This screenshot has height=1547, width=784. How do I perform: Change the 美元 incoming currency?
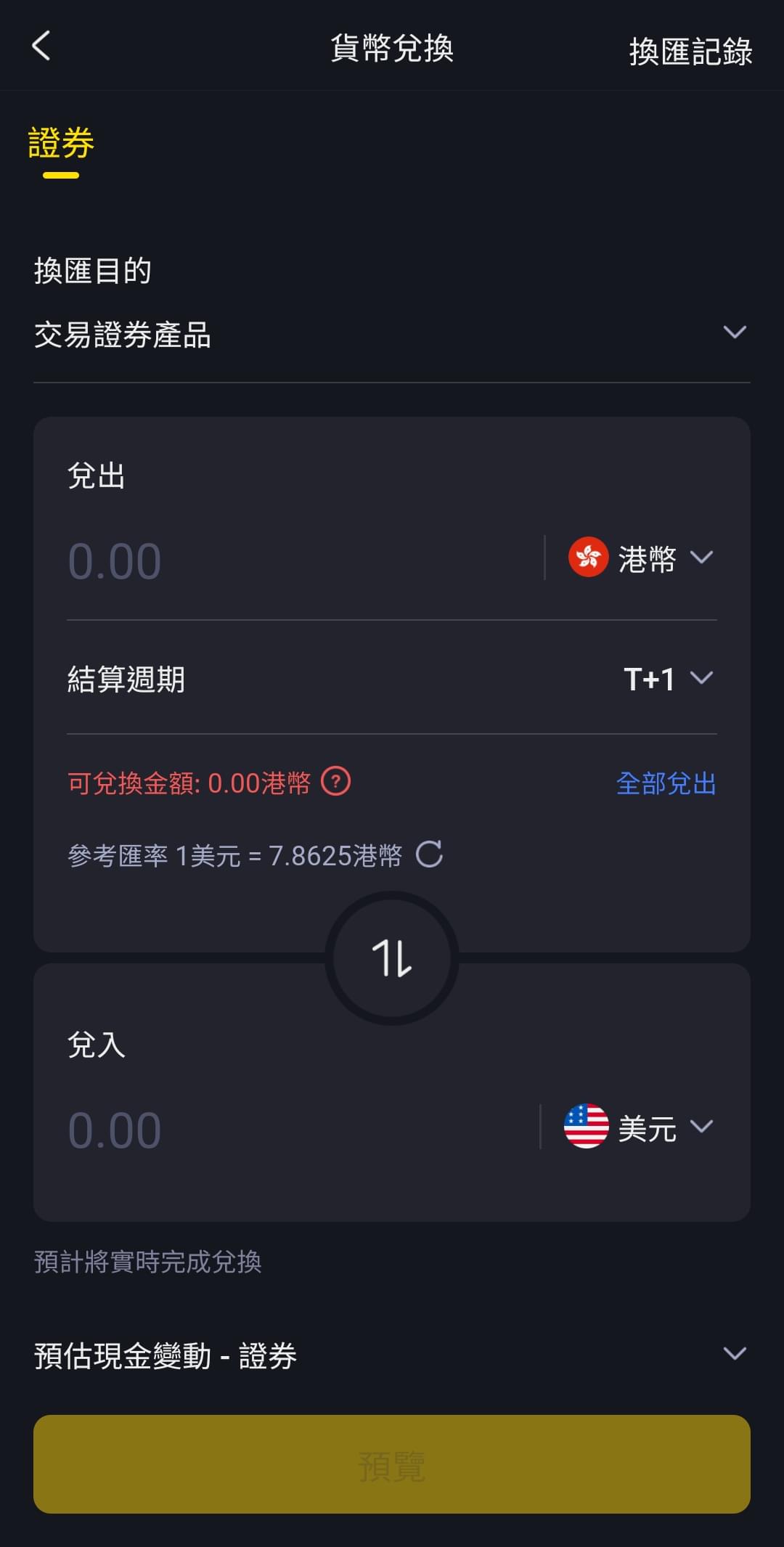(x=640, y=1127)
